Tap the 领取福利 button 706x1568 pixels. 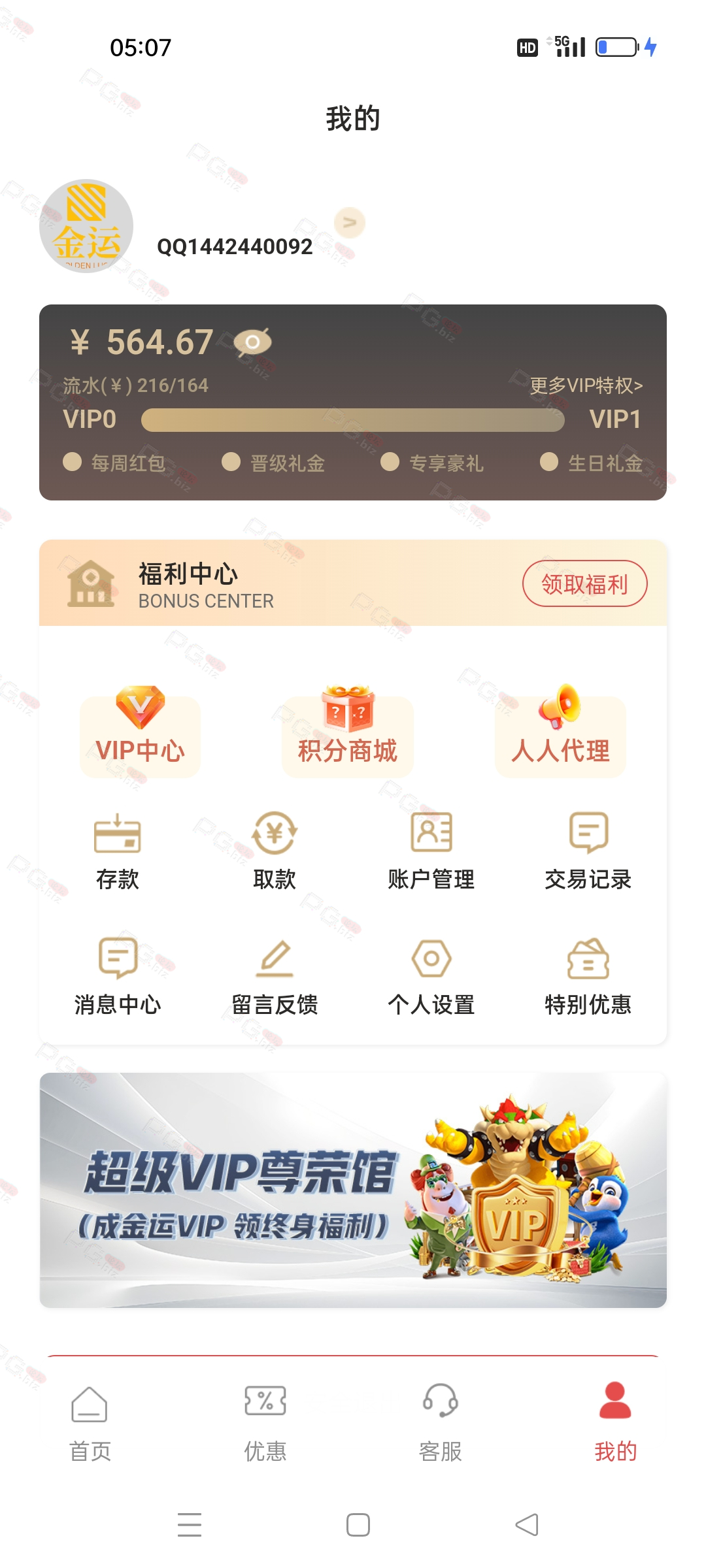[584, 583]
